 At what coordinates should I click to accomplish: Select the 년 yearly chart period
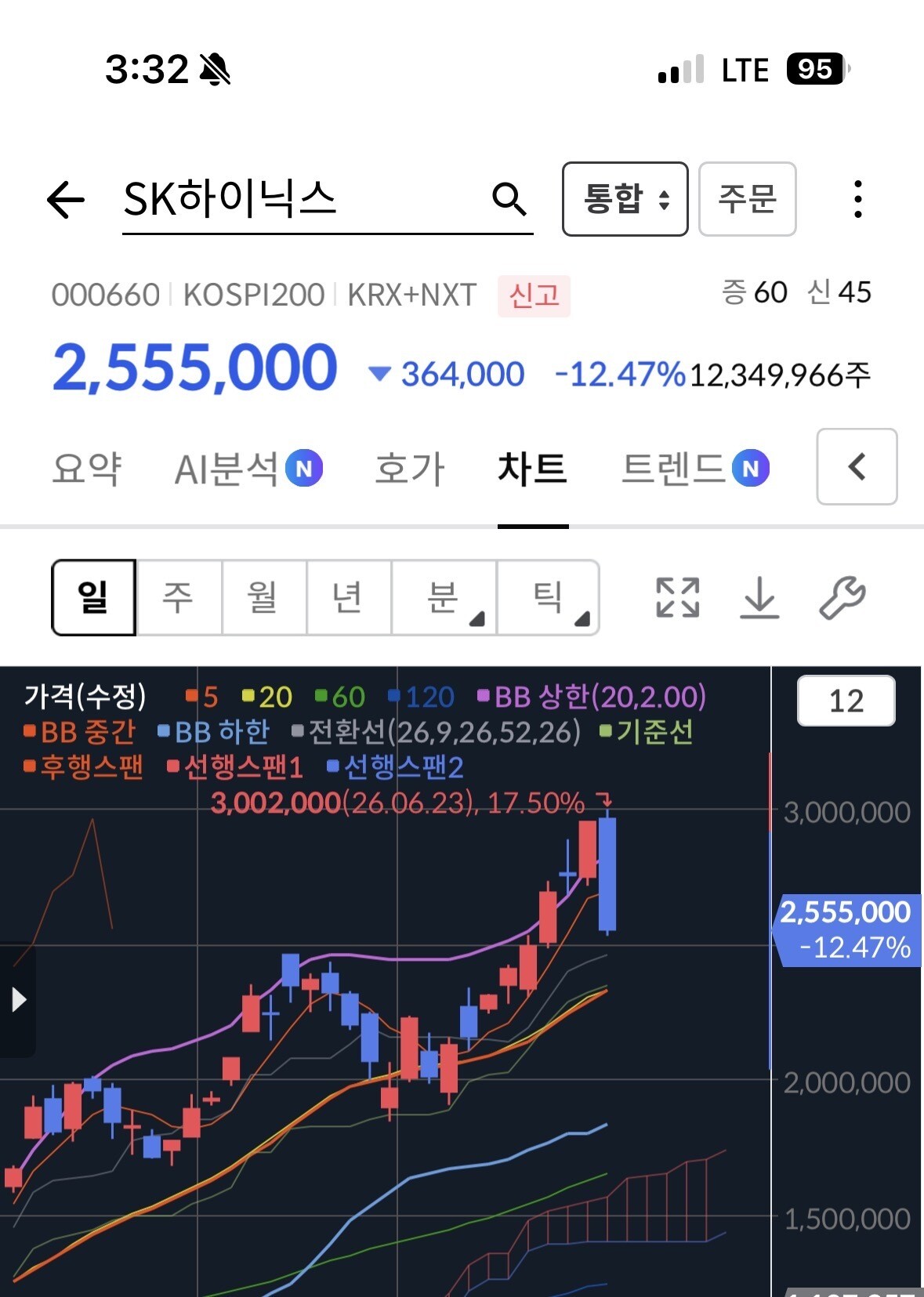(x=349, y=597)
